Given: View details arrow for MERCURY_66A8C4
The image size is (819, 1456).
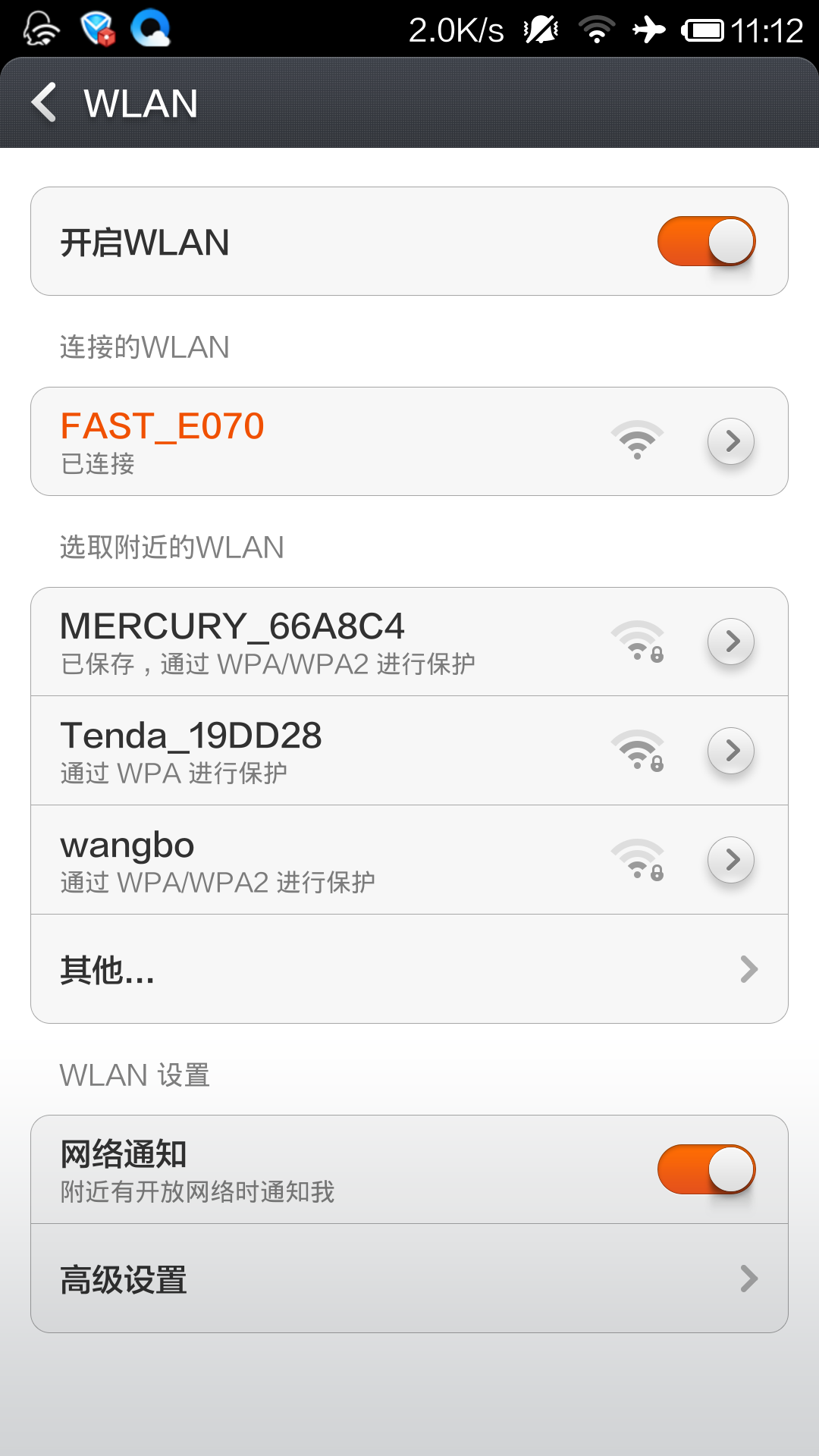Looking at the screenshot, I should tap(730, 642).
